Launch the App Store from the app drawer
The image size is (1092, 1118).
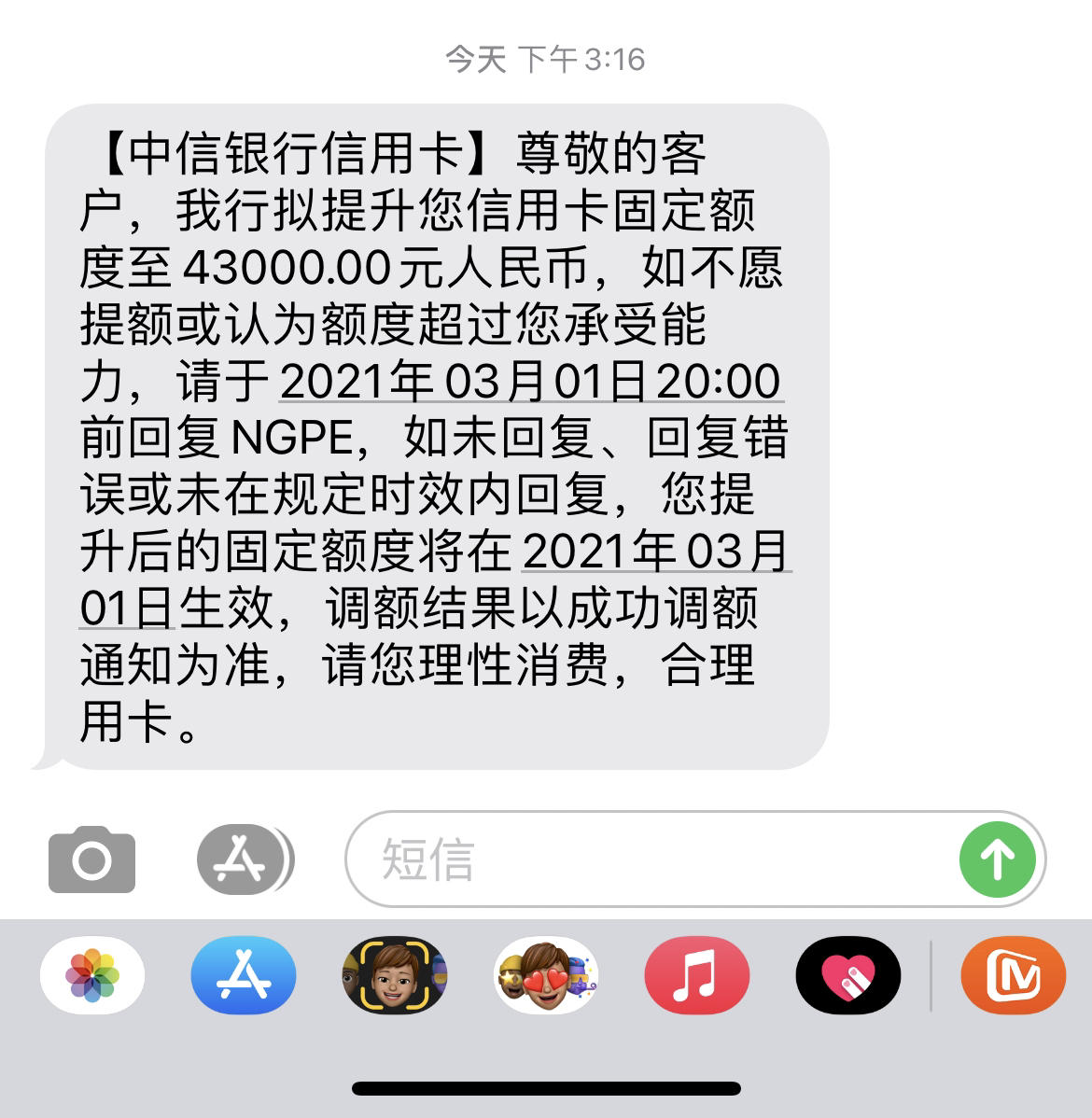pos(243,974)
